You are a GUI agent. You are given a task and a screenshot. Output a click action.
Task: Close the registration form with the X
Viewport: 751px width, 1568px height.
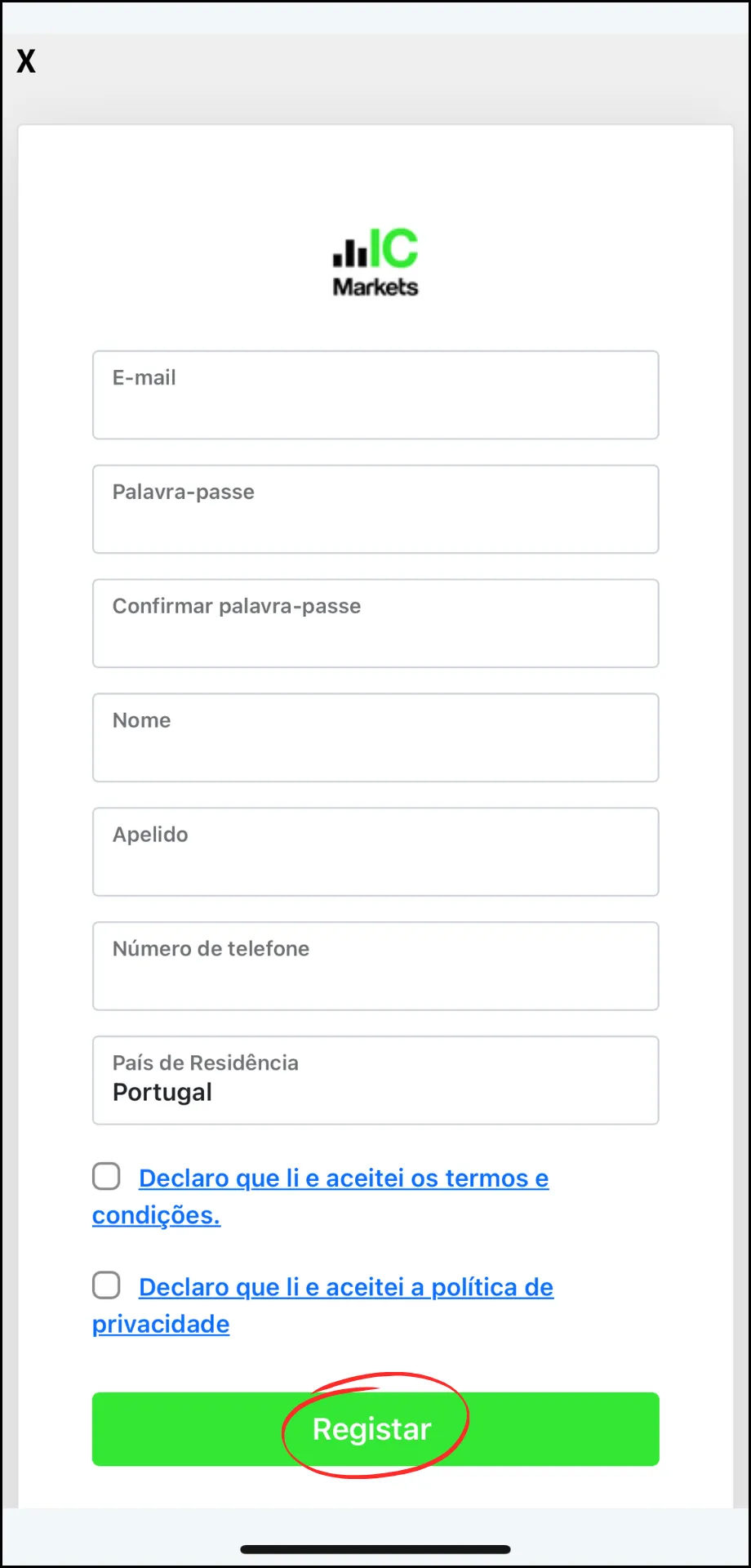26,61
